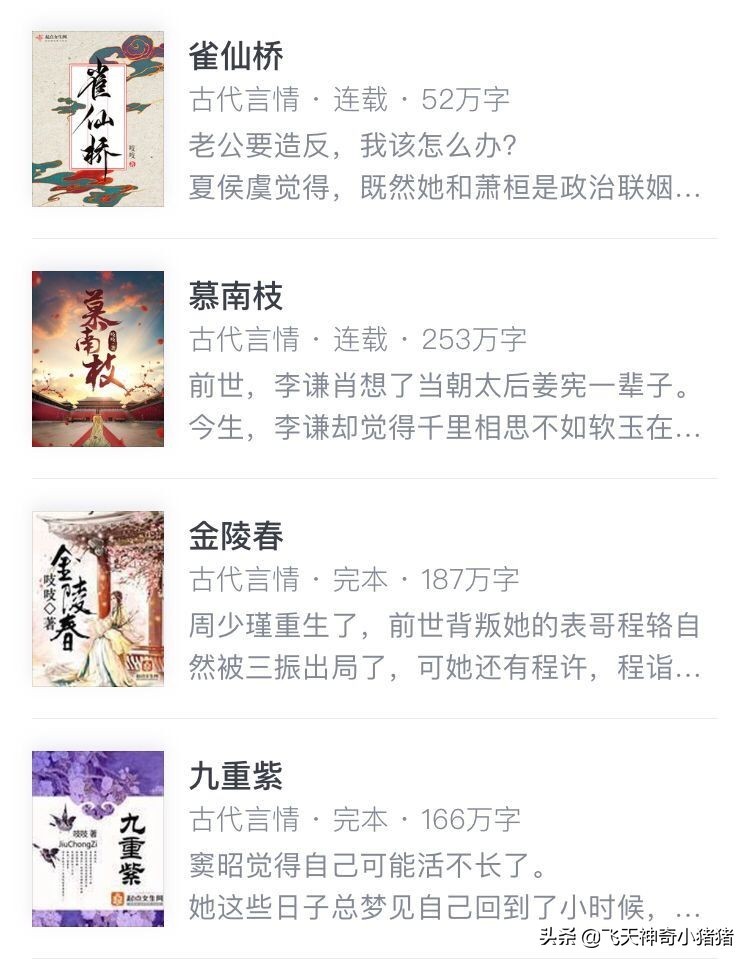View details for 九重紫
Image resolution: width=750 pixels, height=963 pixels.
pyautogui.click(x=236, y=776)
